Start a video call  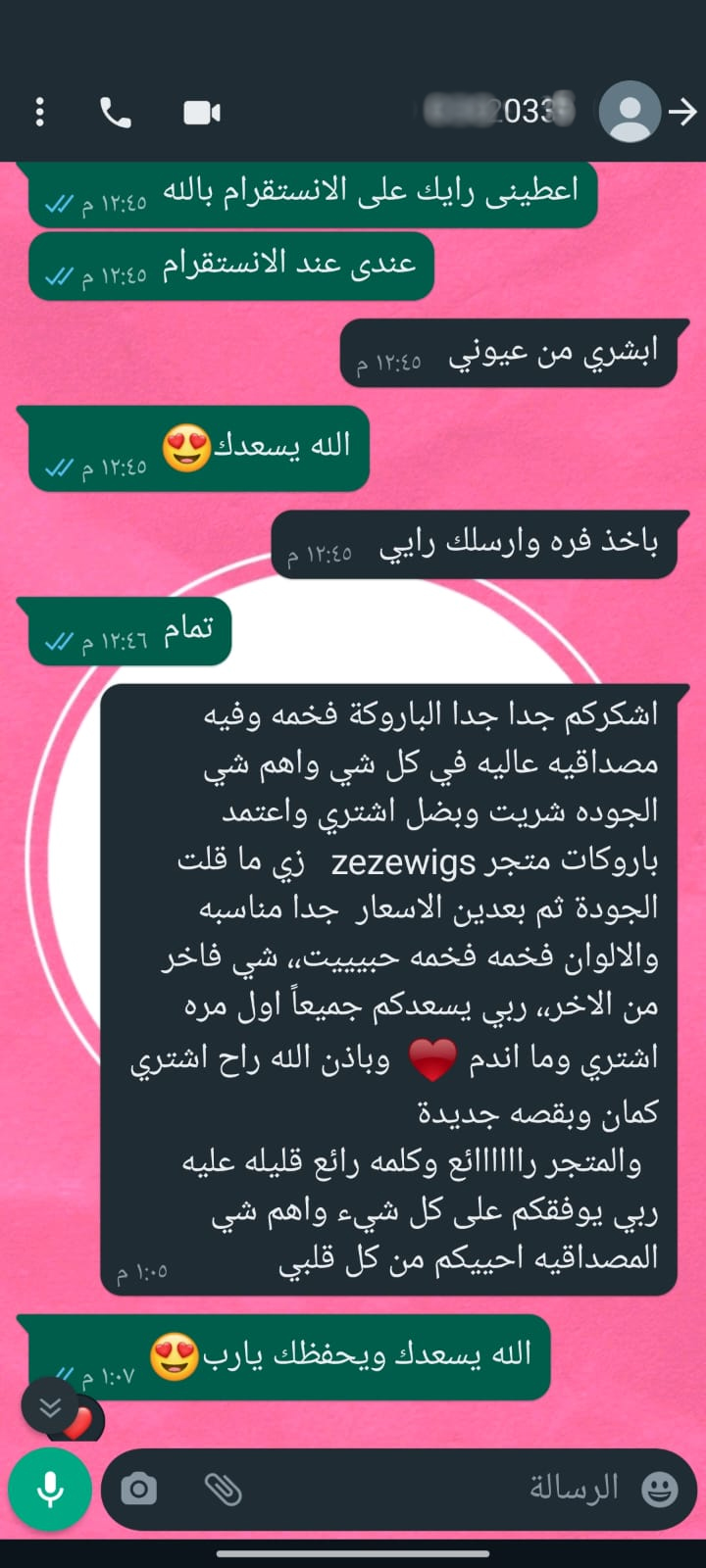[202, 114]
